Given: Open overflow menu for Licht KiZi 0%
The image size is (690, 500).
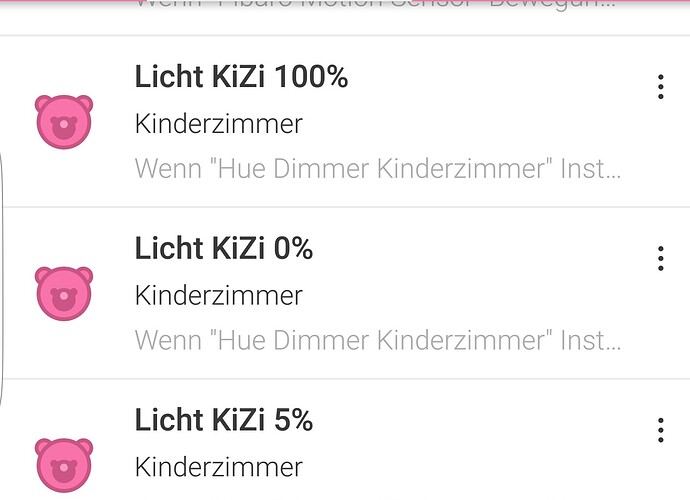Looking at the screenshot, I should pyautogui.click(x=660, y=259).
